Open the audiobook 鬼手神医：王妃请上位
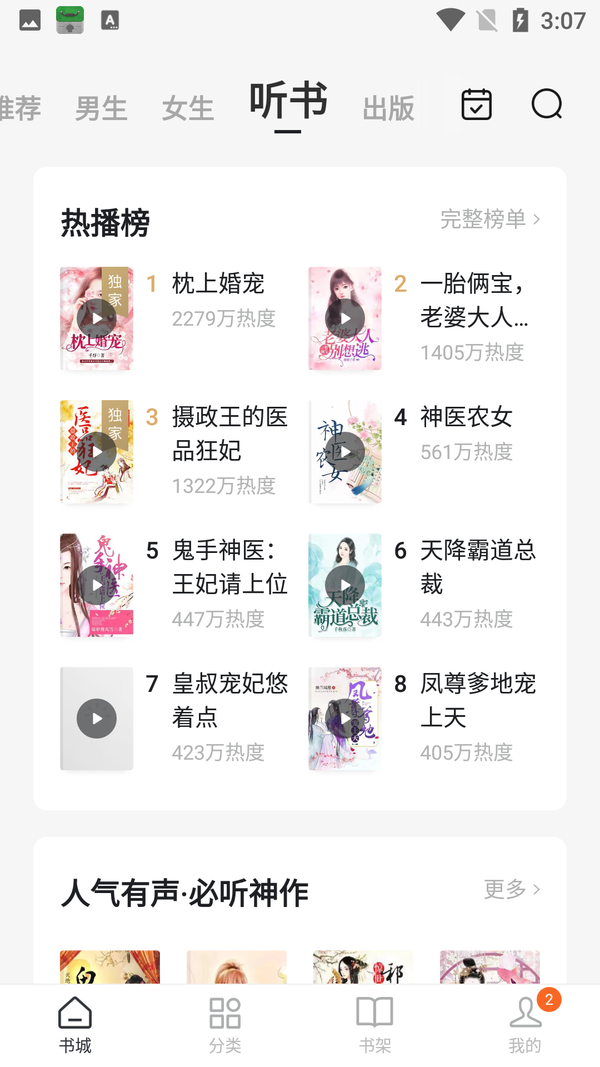This screenshot has width=600, height=1067. [x=229, y=567]
